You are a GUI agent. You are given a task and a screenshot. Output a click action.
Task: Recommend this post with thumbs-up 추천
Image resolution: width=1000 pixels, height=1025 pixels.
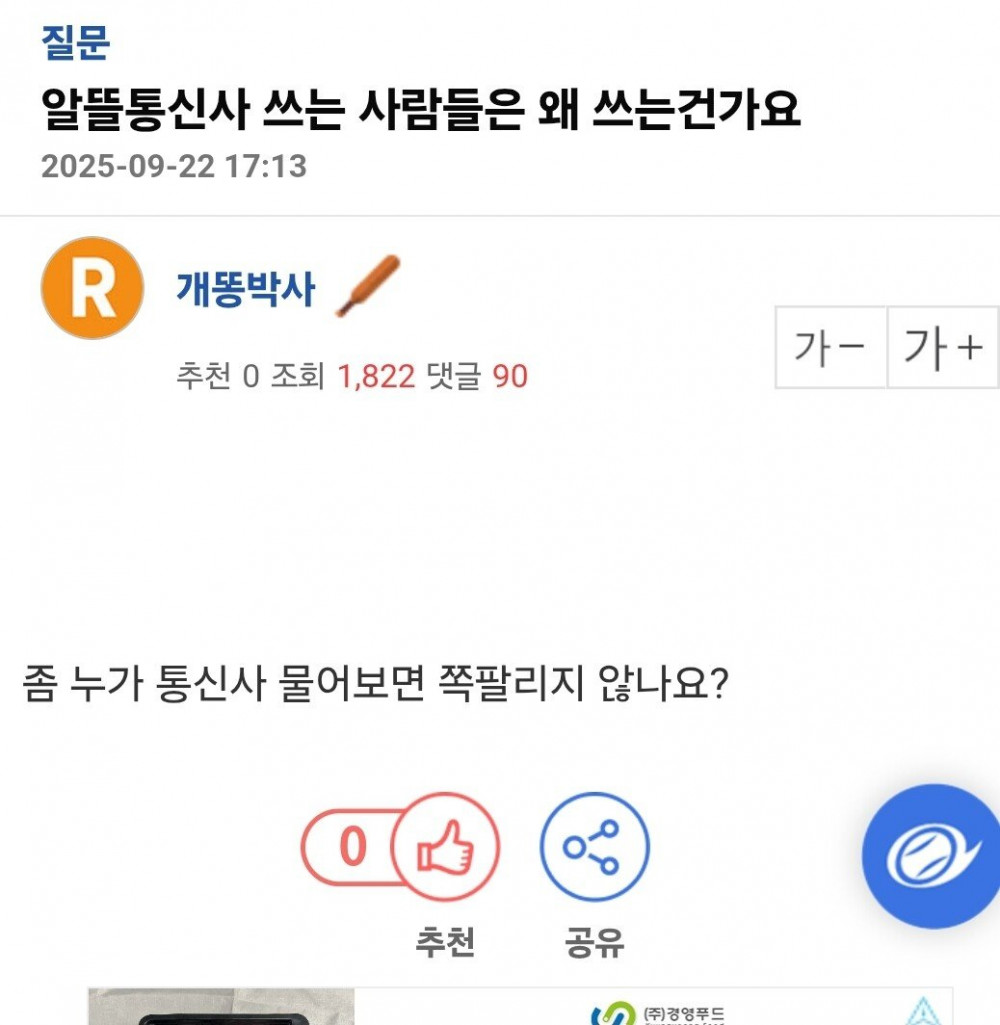[x=445, y=848]
